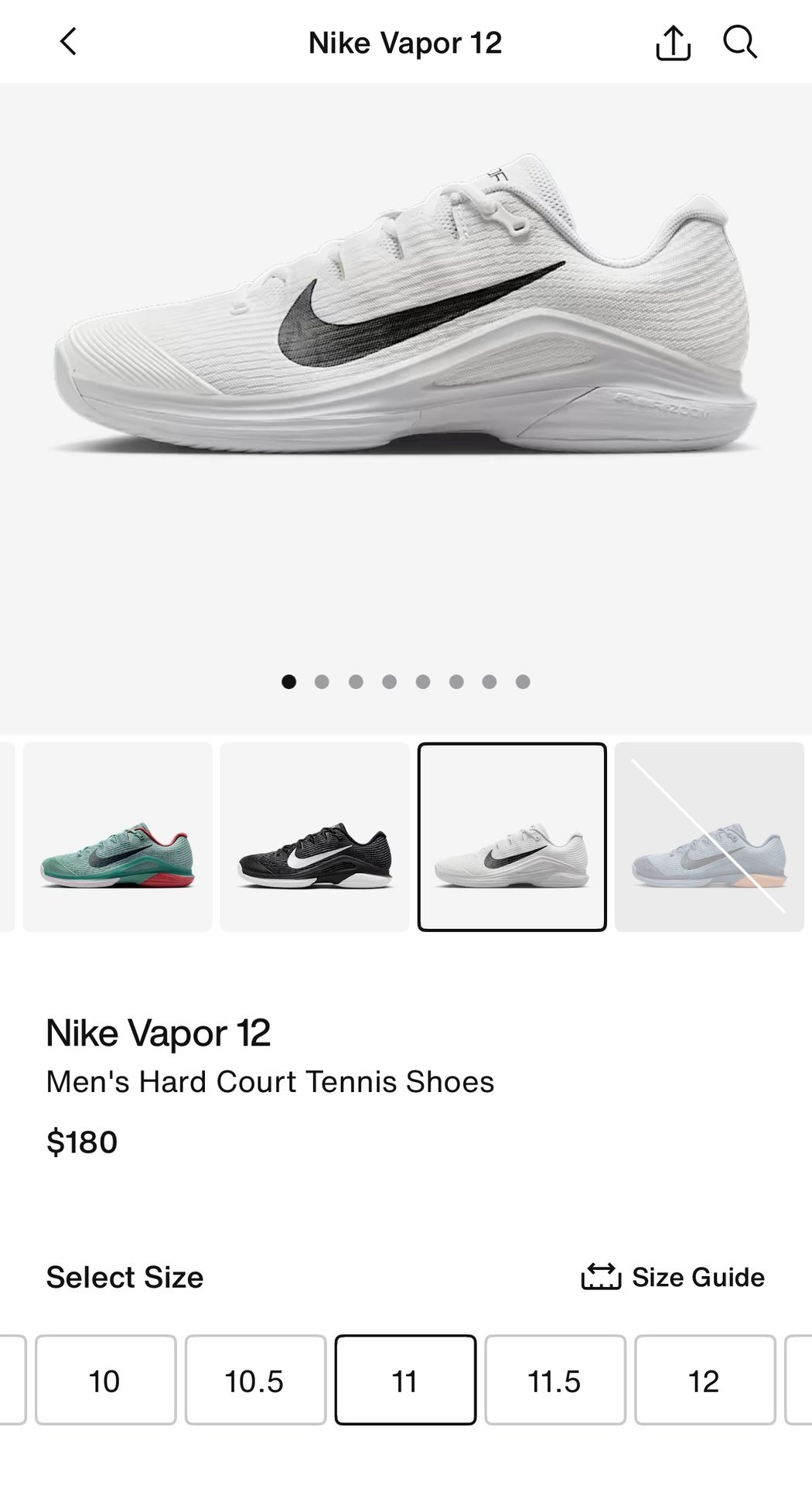
Task: Choose size 12
Action: [x=705, y=1380]
